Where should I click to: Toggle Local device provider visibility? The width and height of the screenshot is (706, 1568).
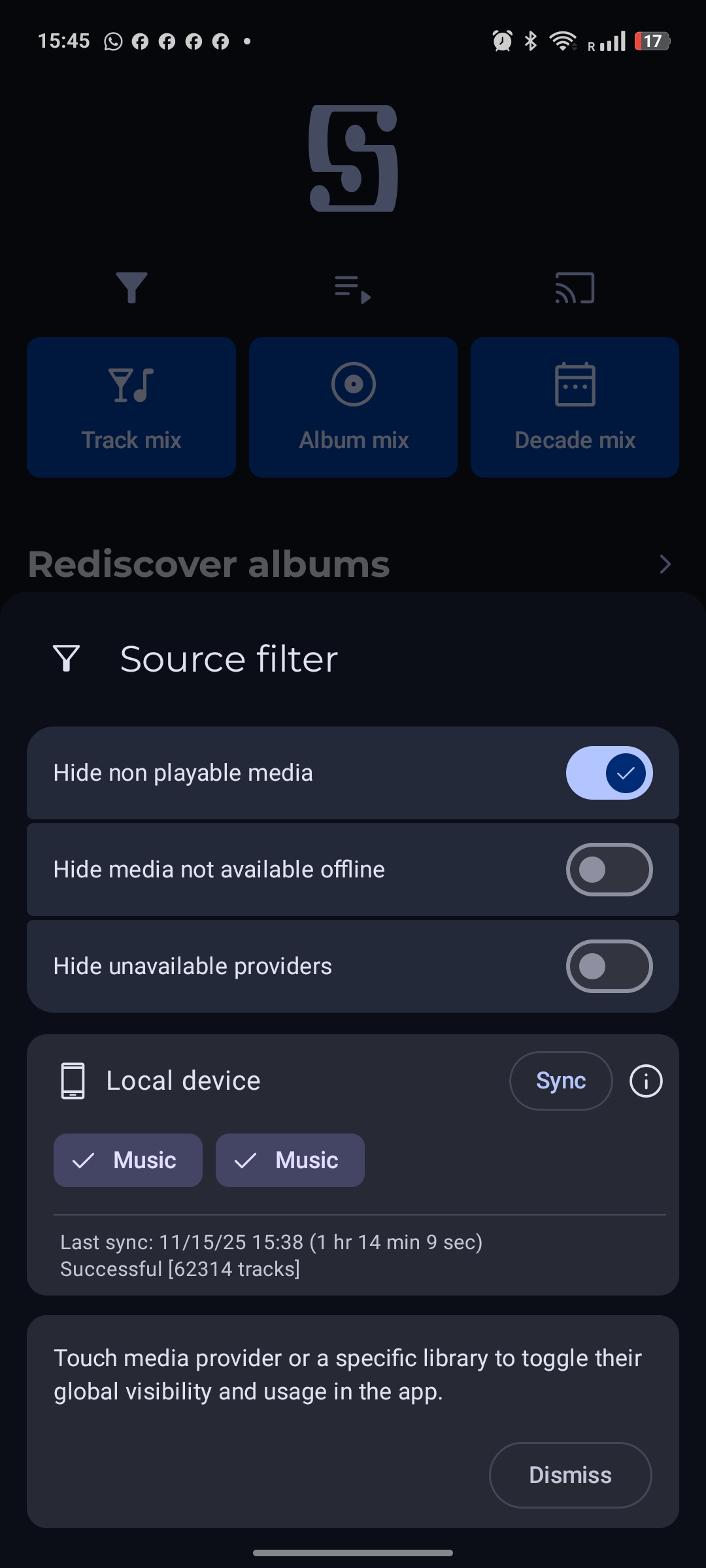pyautogui.click(x=183, y=1081)
